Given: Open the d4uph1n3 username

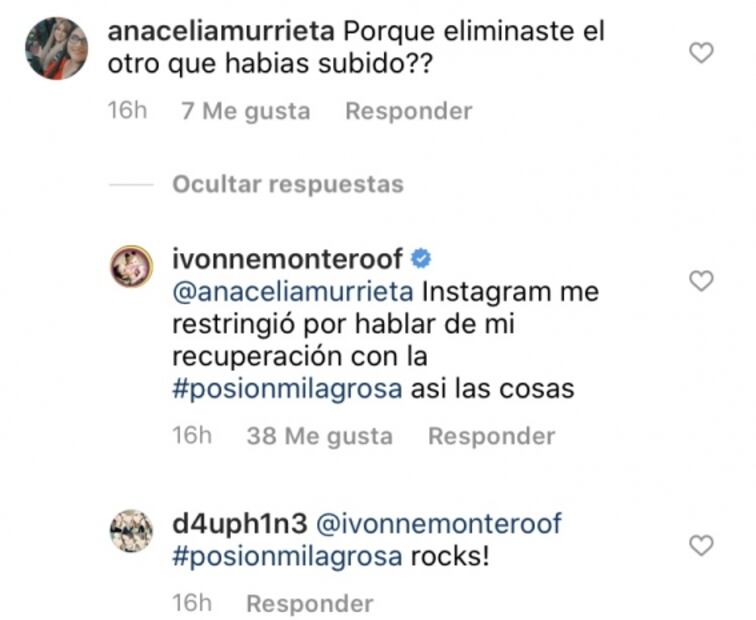Looking at the screenshot, I should point(238,524).
